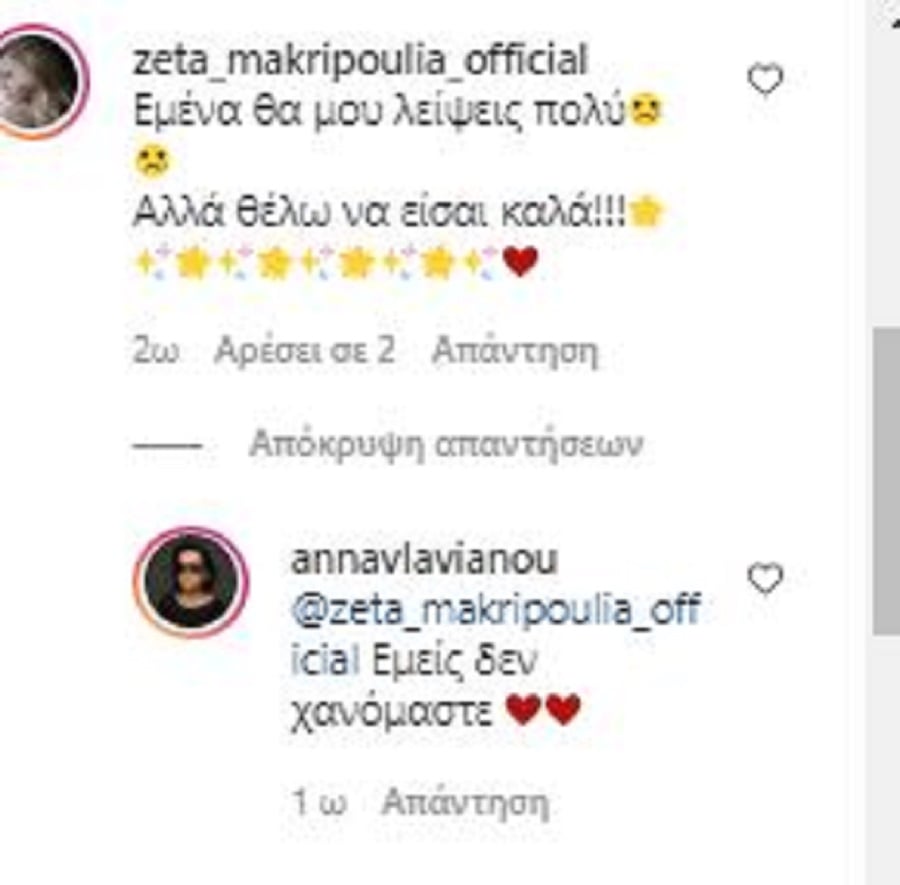View who liked via Αρέσει σε 2

306,351
